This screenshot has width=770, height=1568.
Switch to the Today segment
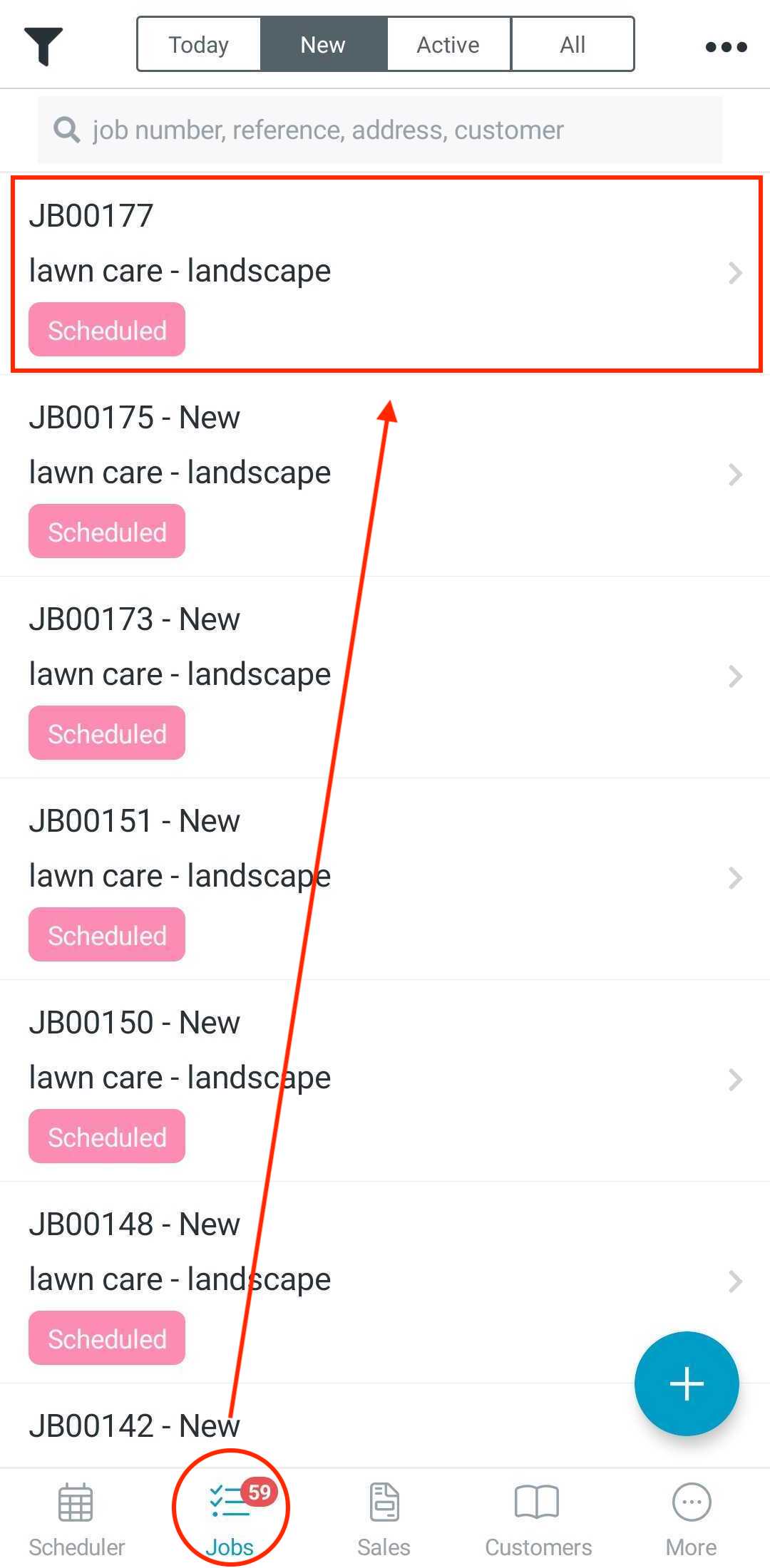(x=199, y=45)
